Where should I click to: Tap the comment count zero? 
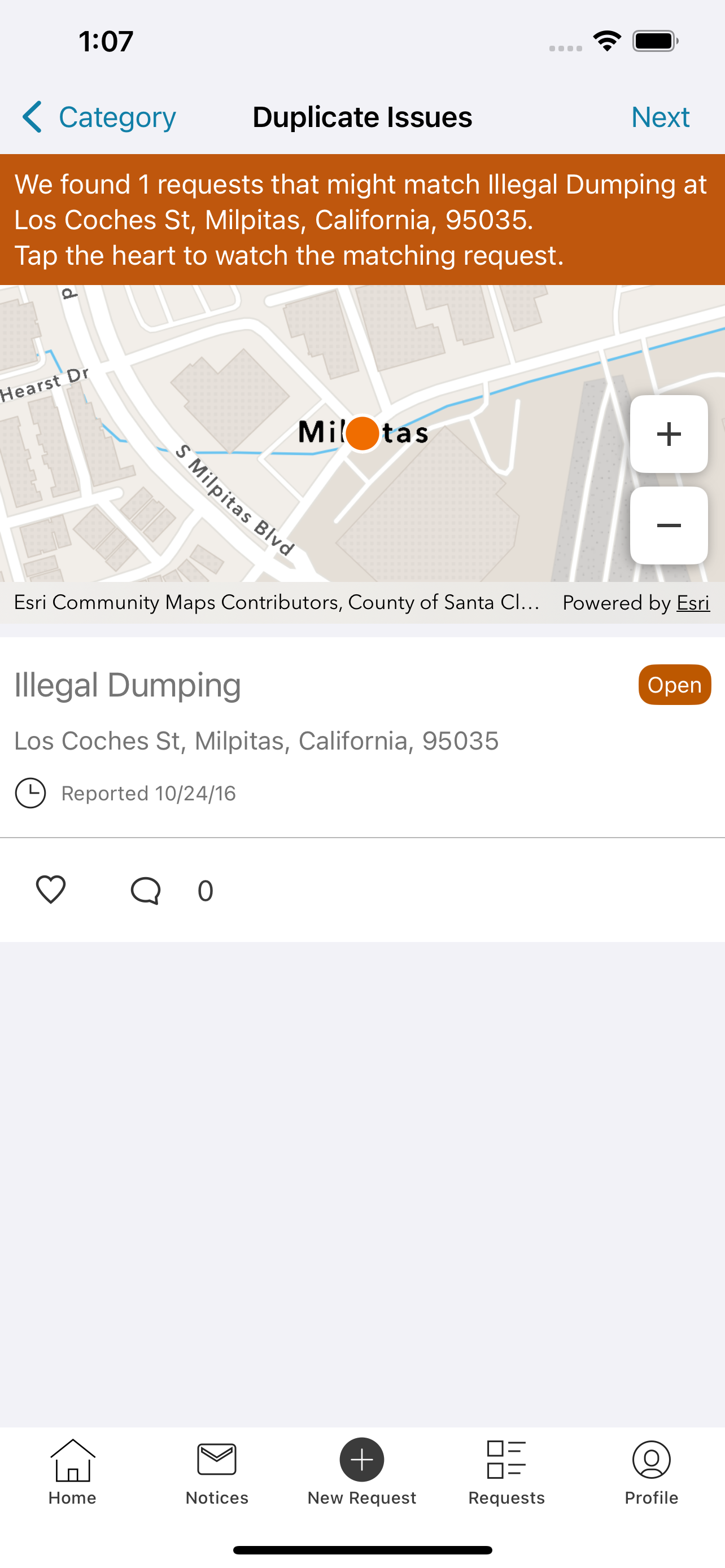click(x=204, y=890)
